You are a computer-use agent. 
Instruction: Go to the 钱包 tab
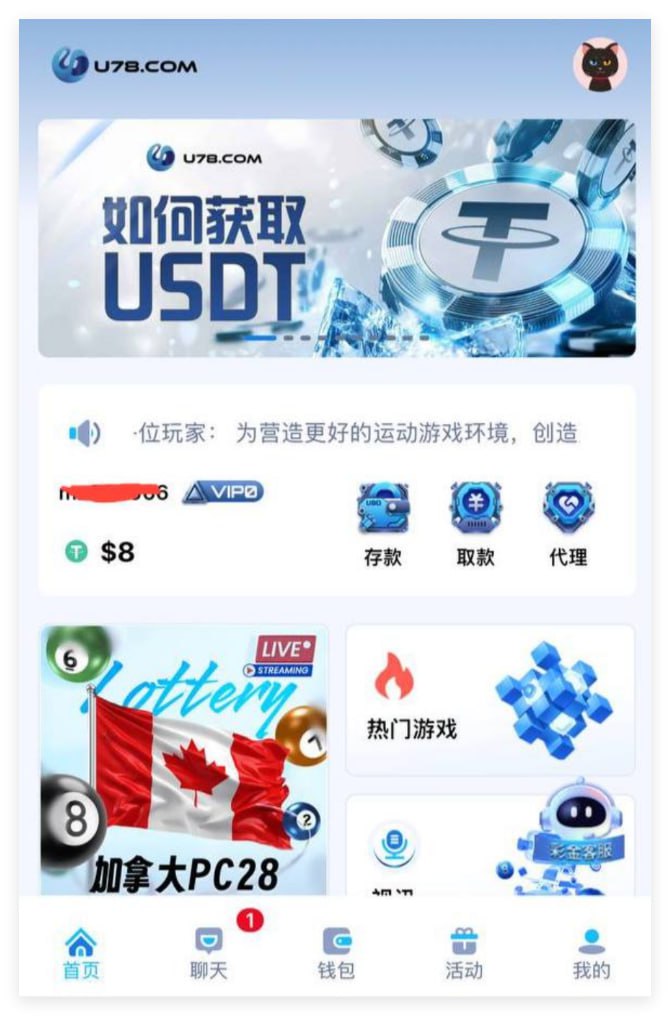336,953
